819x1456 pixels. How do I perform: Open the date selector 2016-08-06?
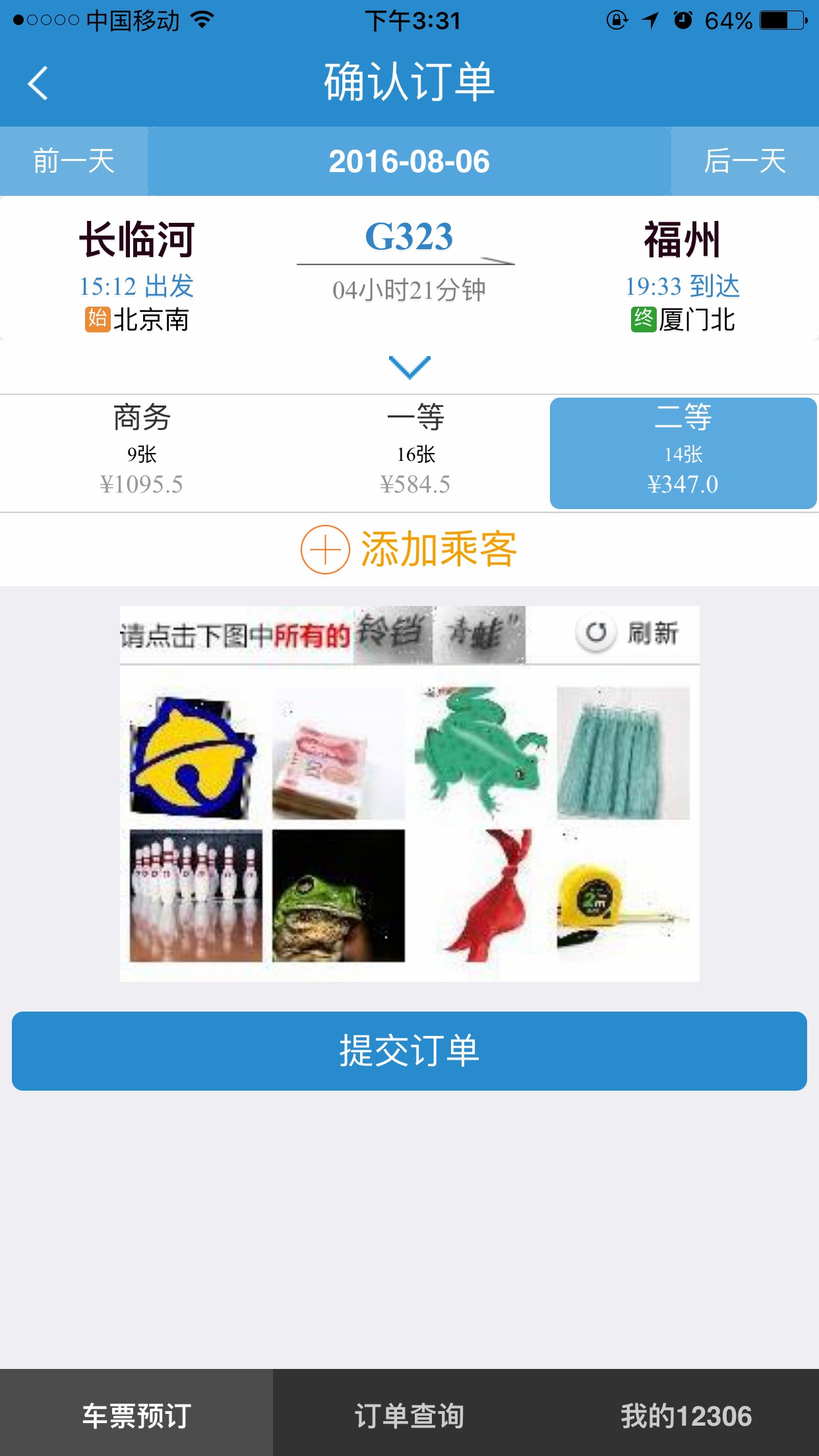click(409, 162)
